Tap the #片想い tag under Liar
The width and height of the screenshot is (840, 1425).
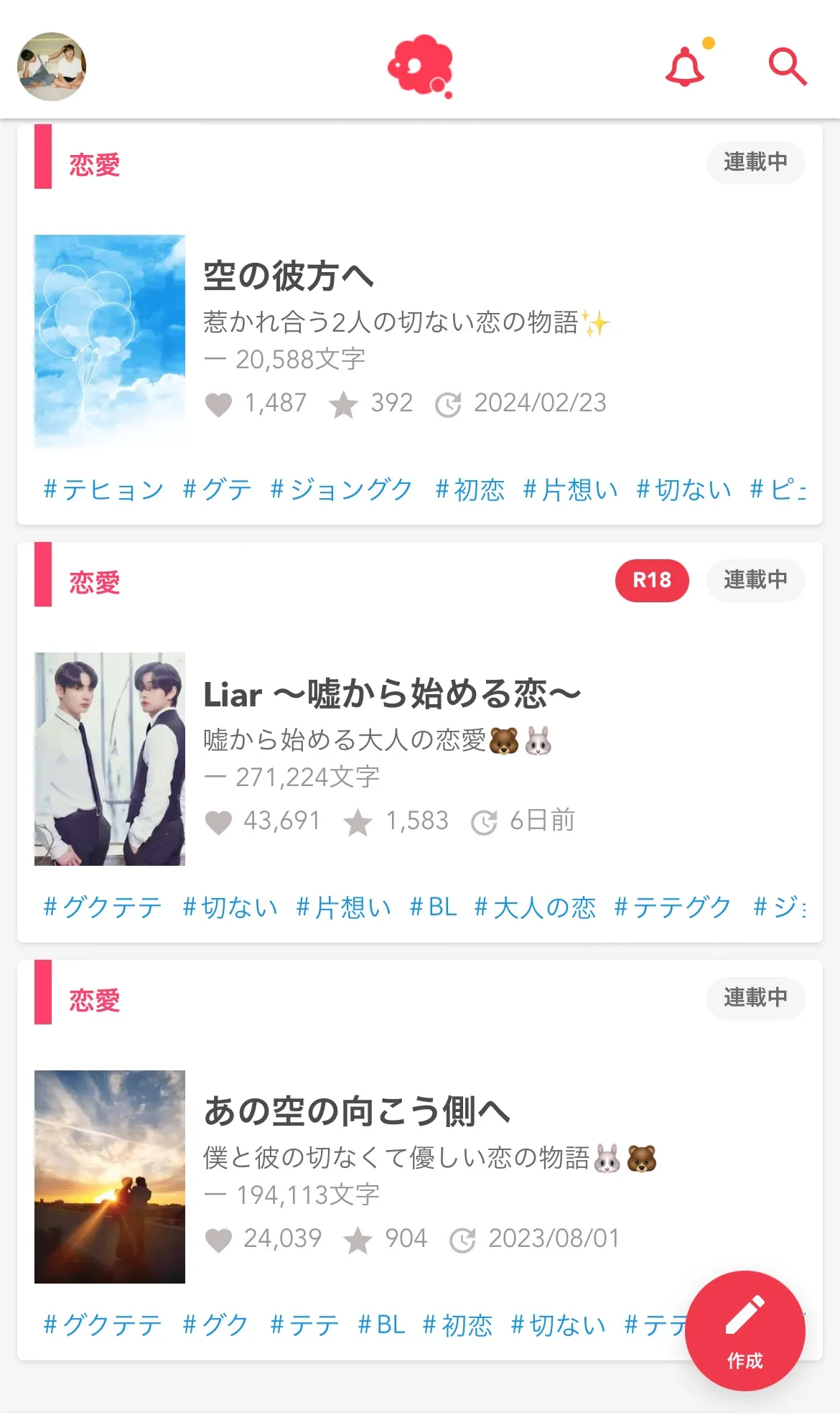coord(344,907)
